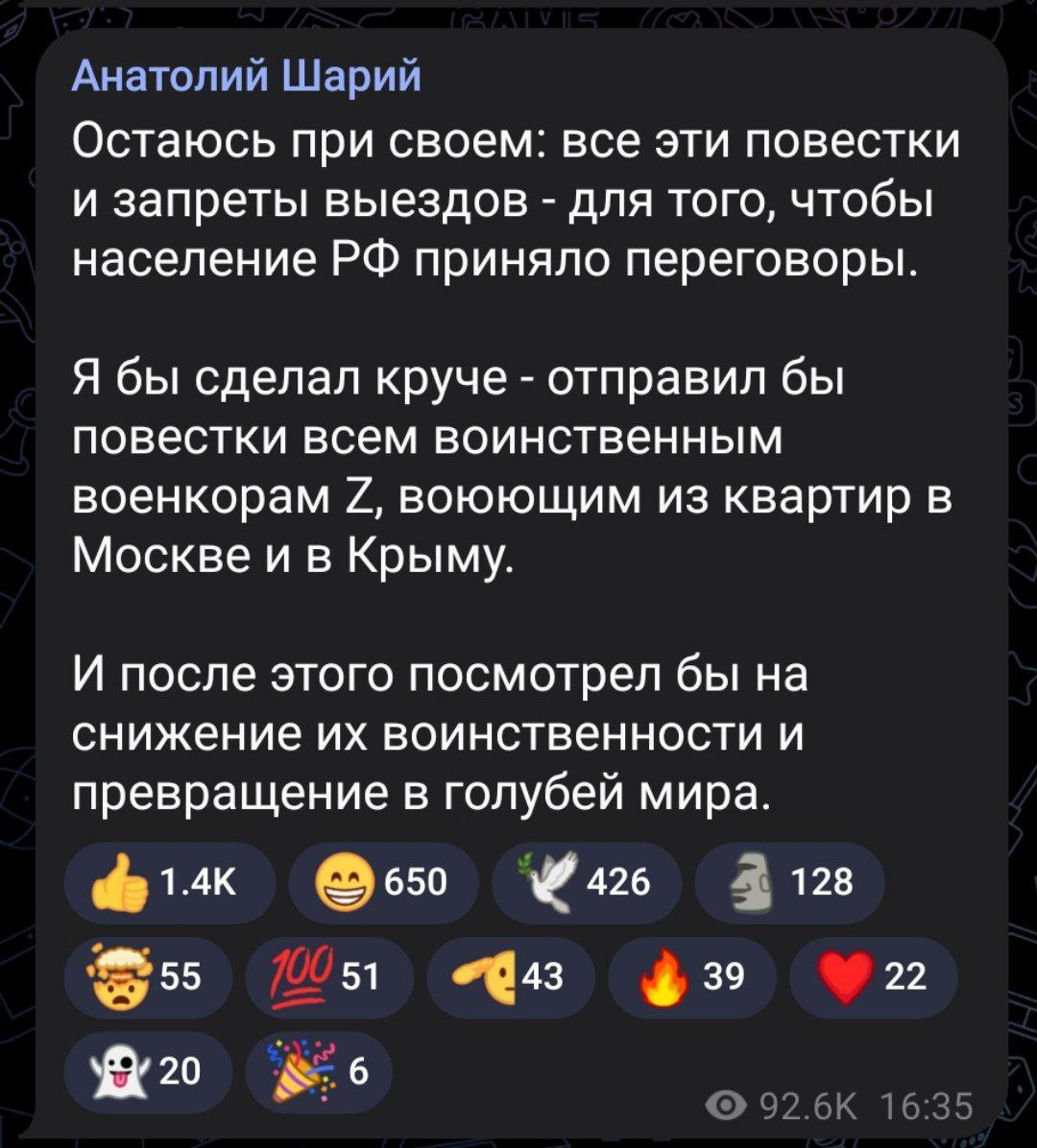Select the moai statue reaction with 128

tap(788, 883)
